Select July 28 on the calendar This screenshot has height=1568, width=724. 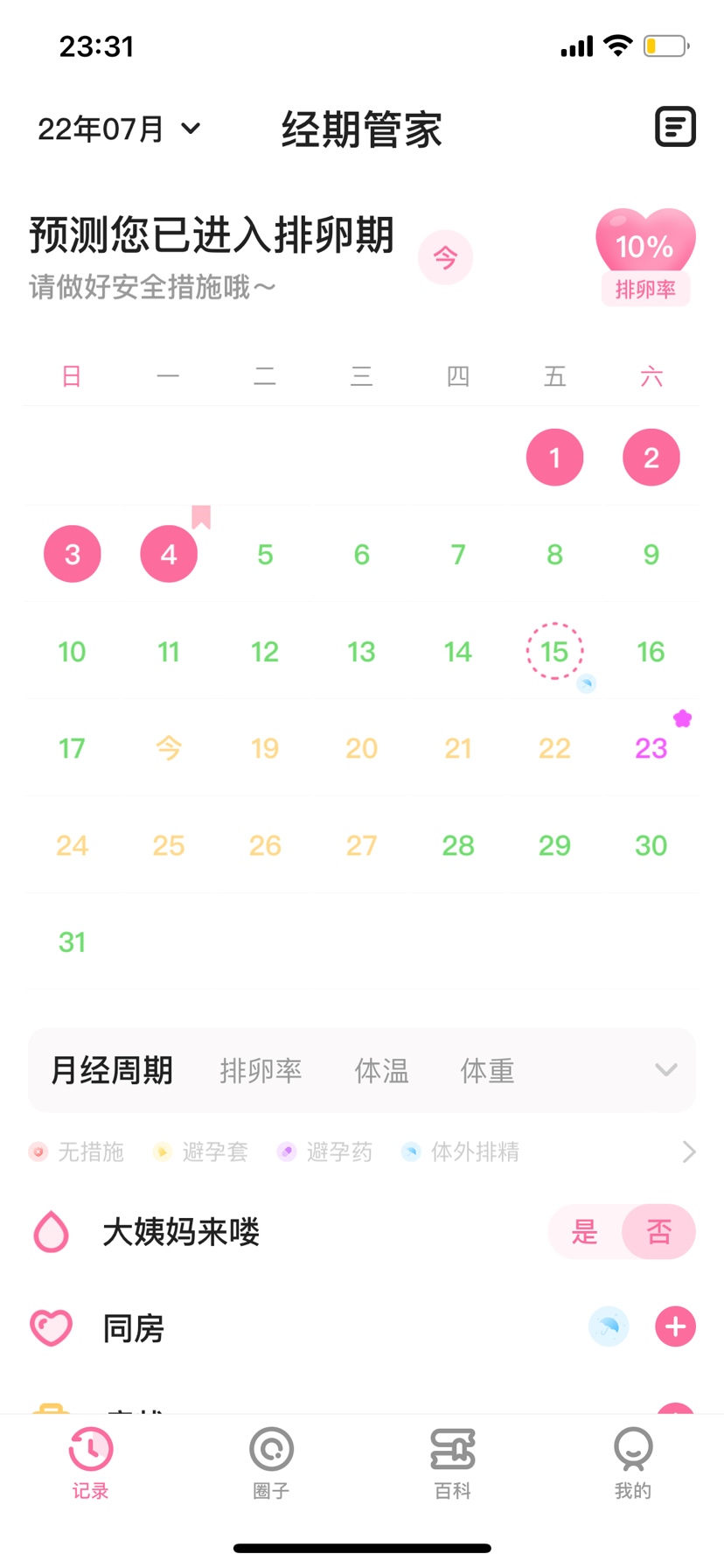click(457, 845)
